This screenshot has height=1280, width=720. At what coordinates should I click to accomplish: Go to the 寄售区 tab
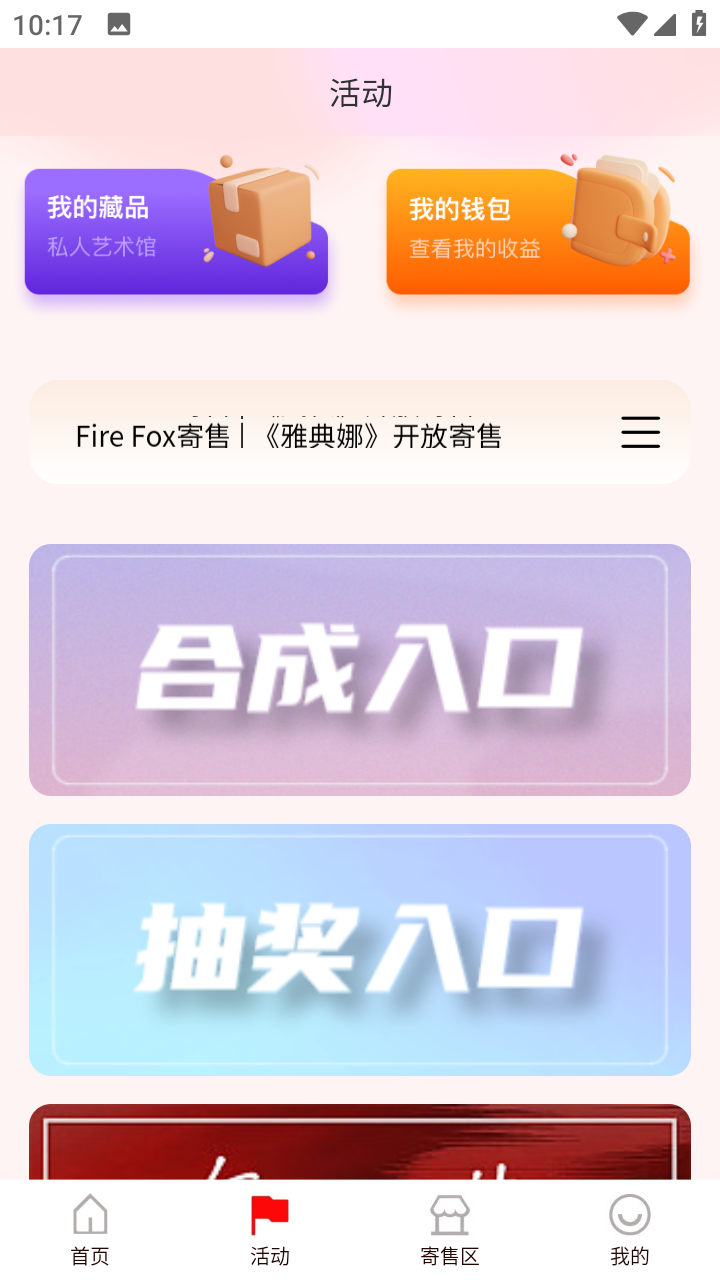[450, 1230]
